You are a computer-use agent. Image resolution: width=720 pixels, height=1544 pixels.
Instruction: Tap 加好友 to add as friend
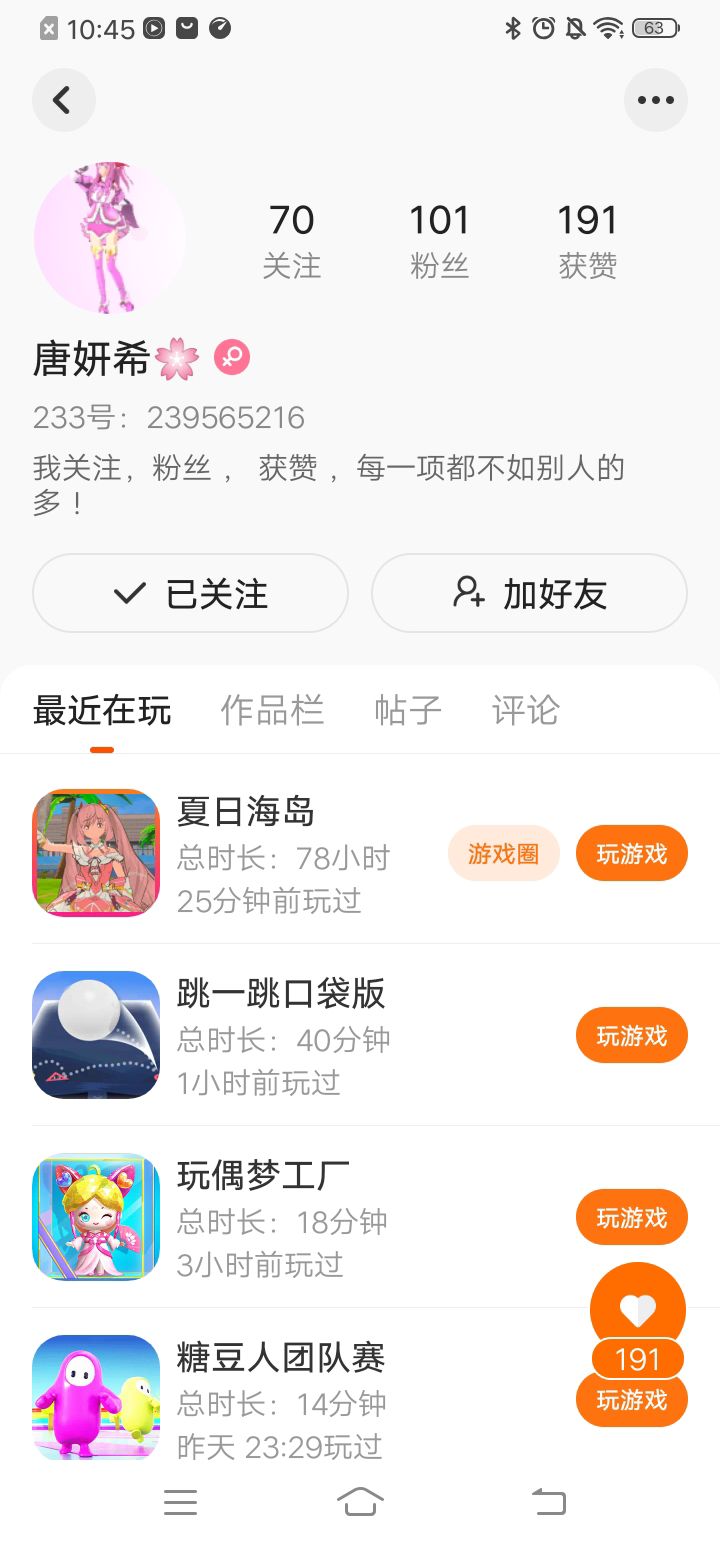(x=529, y=594)
